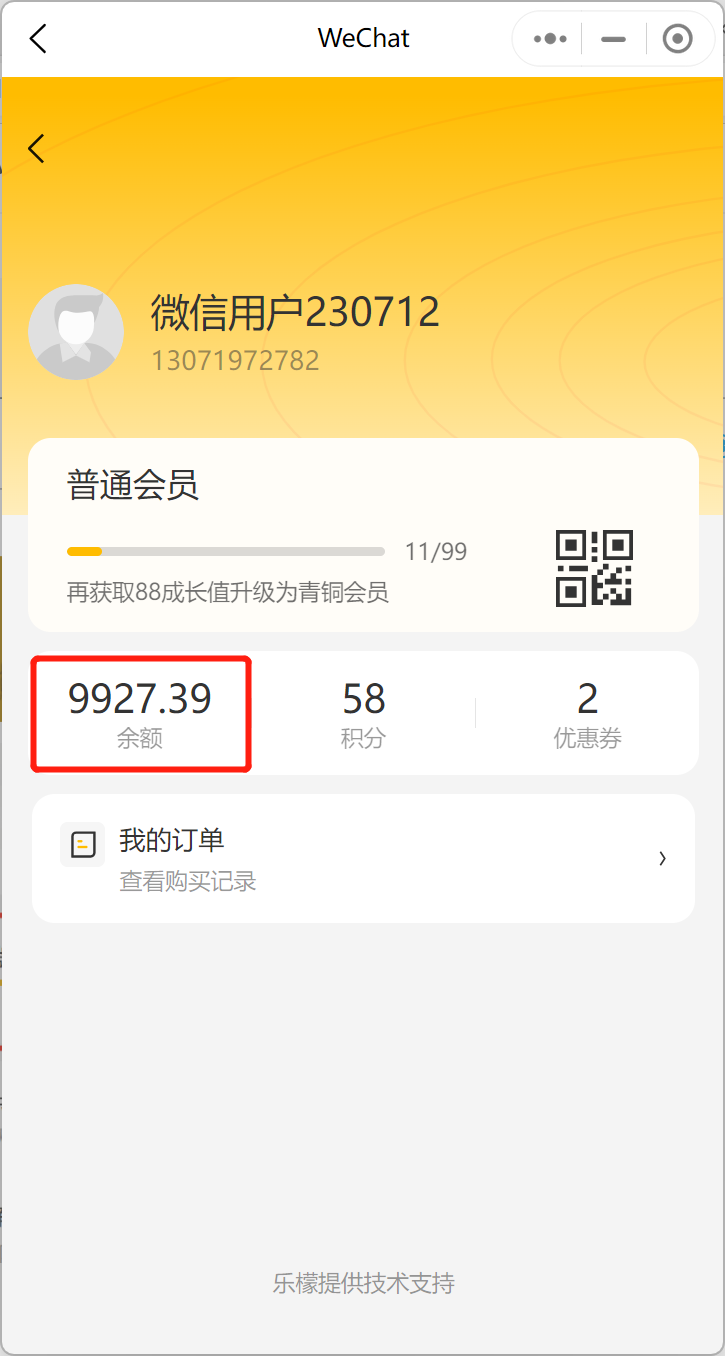Screen dimensions: 725x1356
Task: View the 余额 balance details
Action: [x=140, y=713]
